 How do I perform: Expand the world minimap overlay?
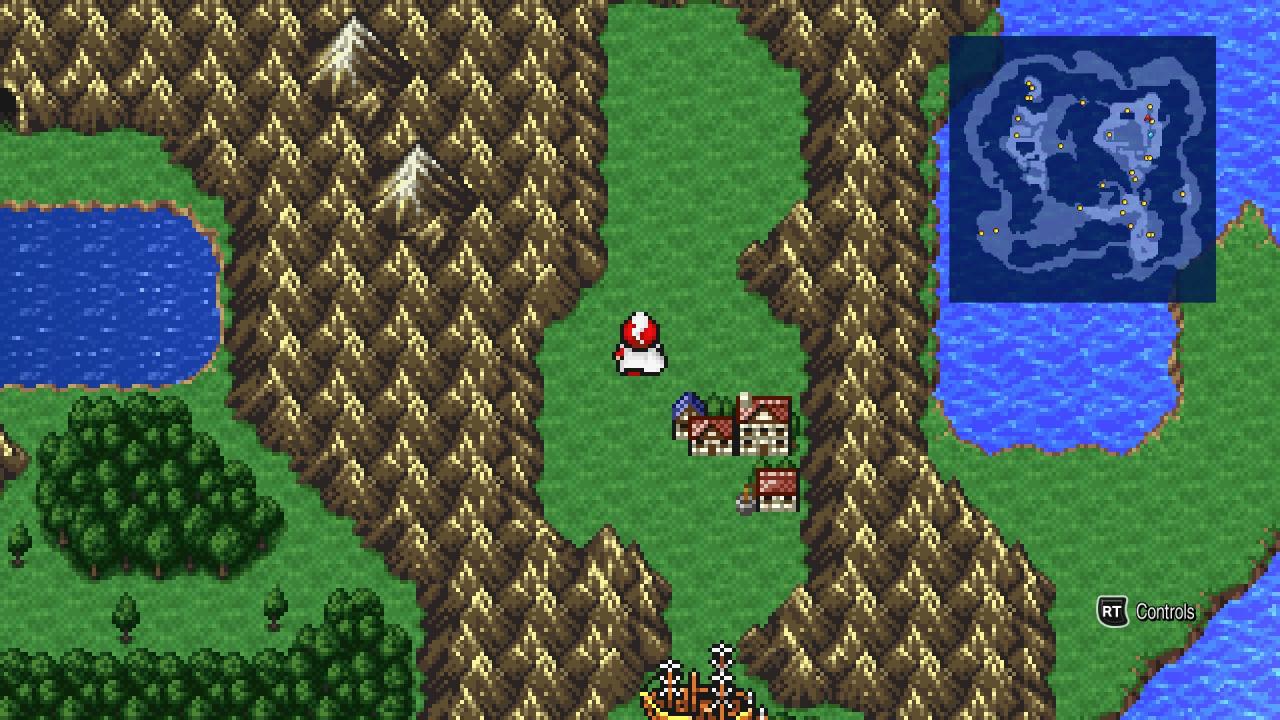point(1082,169)
